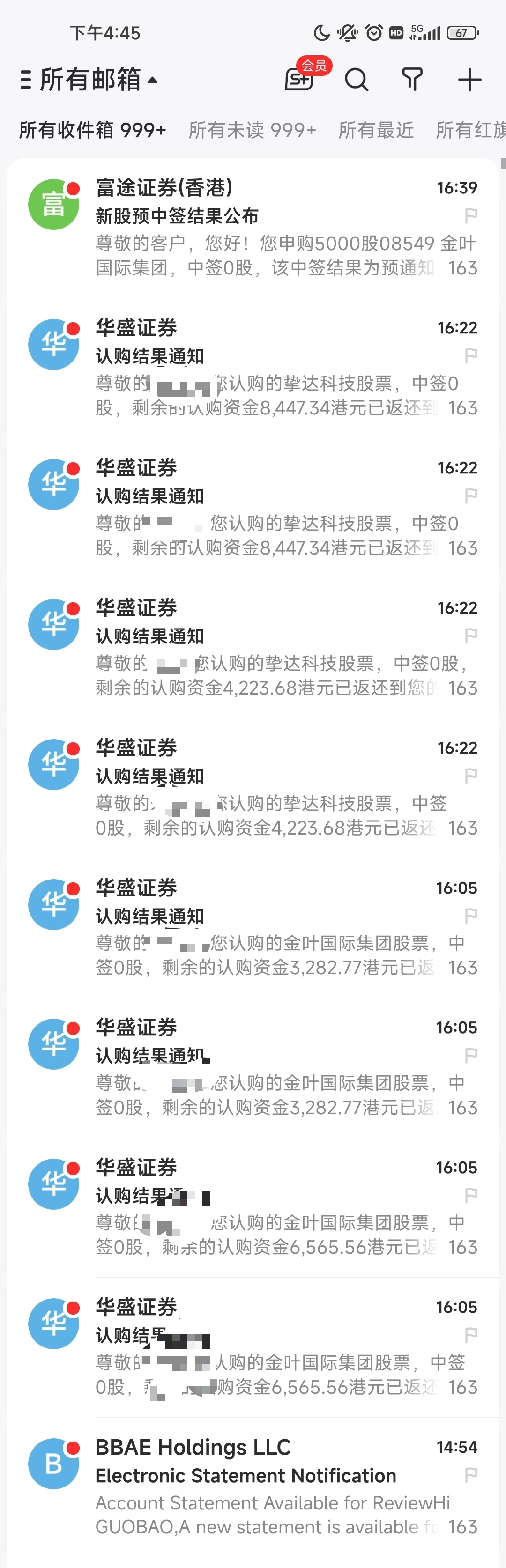Open the 所有邮箱 mailbox switcher
This screenshot has width=506, height=1568.
click(90, 80)
